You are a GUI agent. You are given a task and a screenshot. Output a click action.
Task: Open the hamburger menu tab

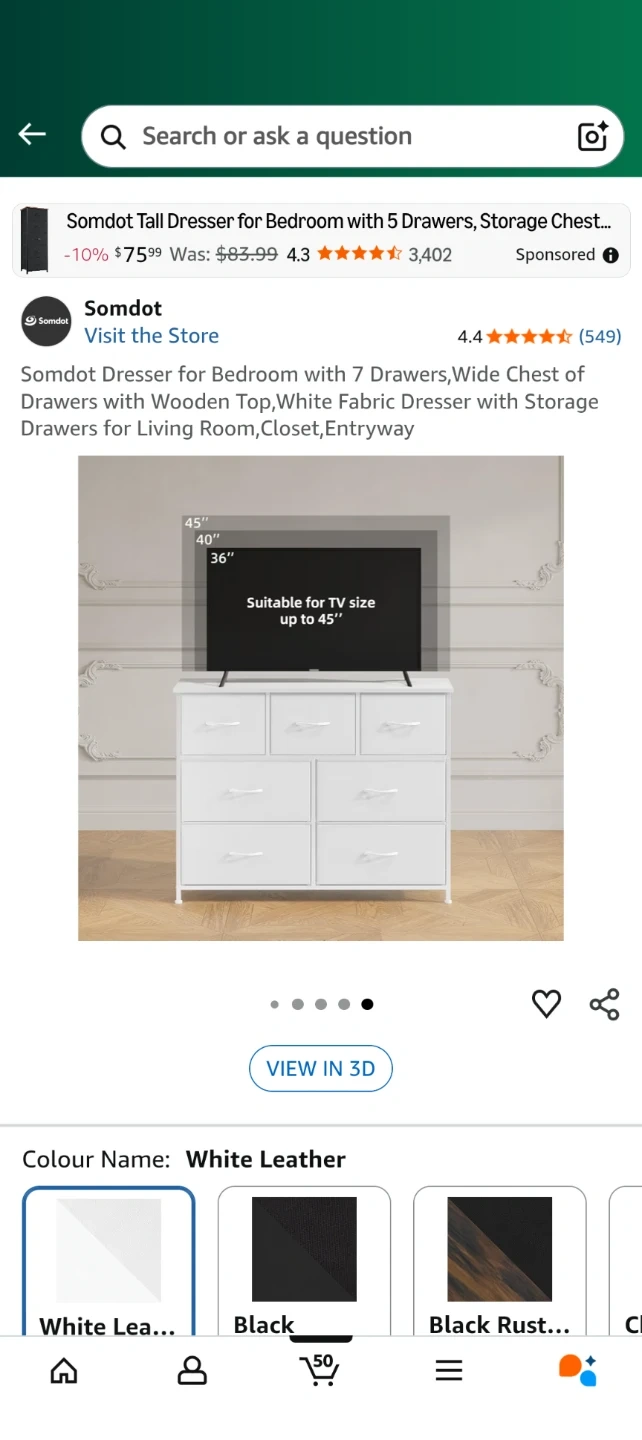click(x=449, y=1370)
